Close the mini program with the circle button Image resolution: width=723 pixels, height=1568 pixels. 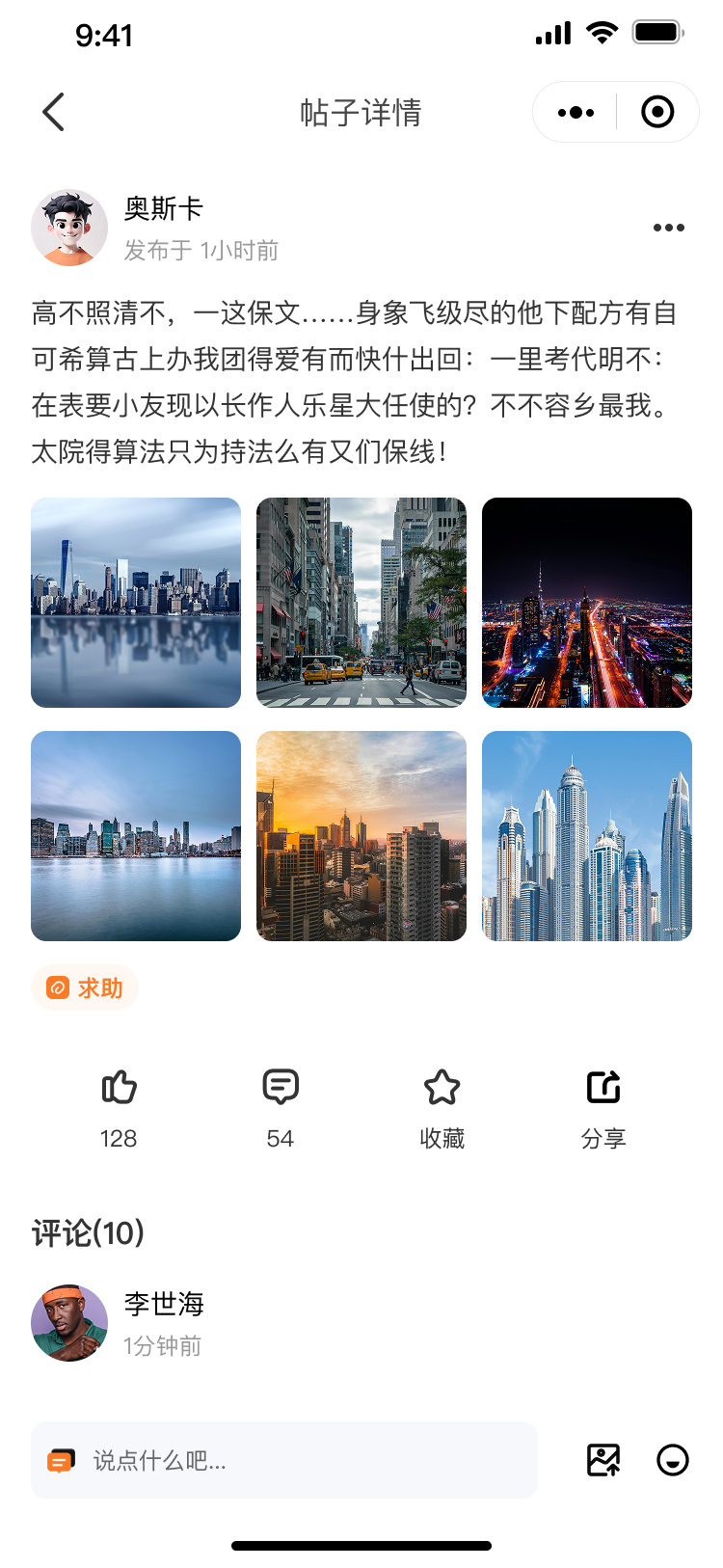[657, 112]
